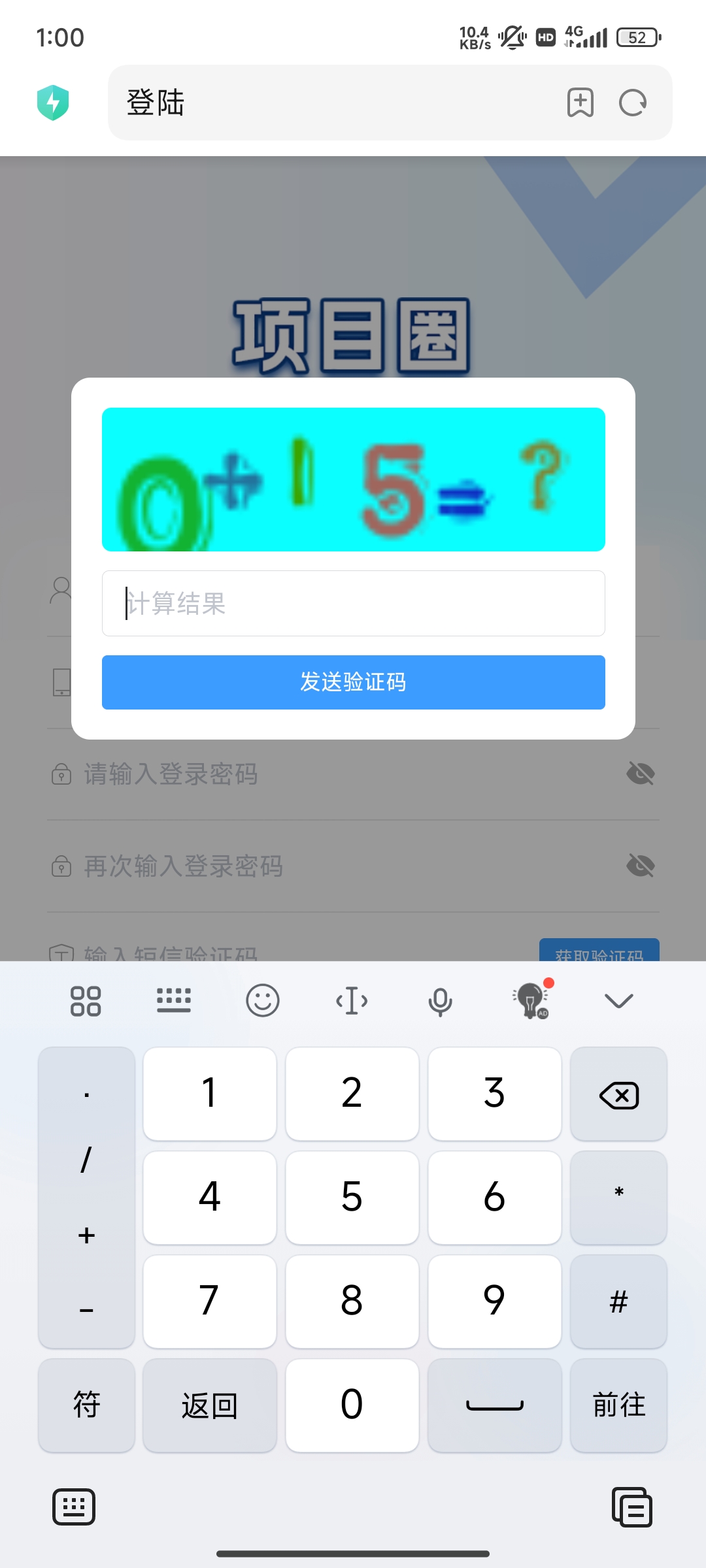Open the symbols key 符
The width and height of the screenshot is (706, 1568).
86,1405
